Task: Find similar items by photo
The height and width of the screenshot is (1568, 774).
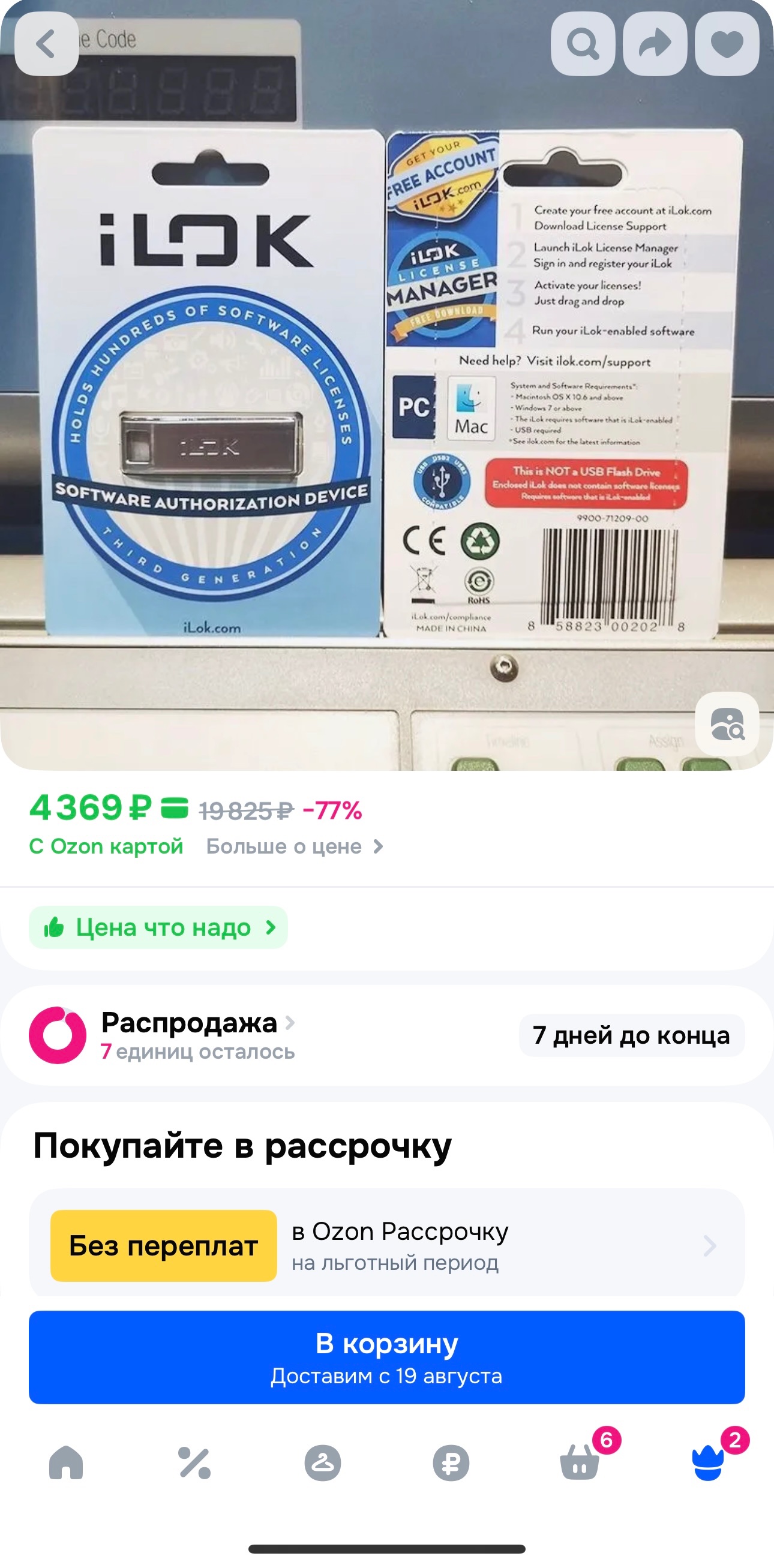Action: 727,724
